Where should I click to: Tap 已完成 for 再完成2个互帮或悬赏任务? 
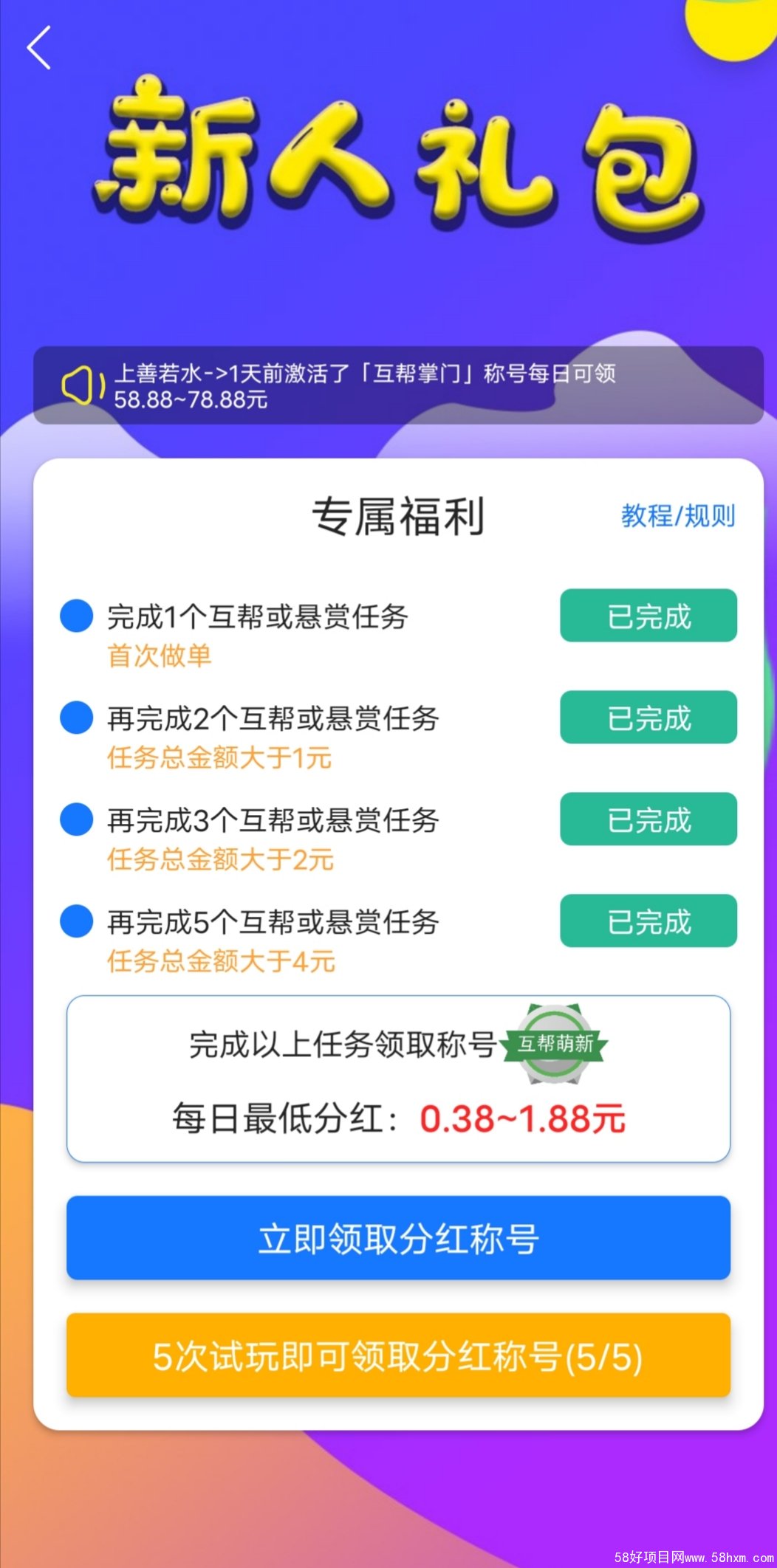648,718
